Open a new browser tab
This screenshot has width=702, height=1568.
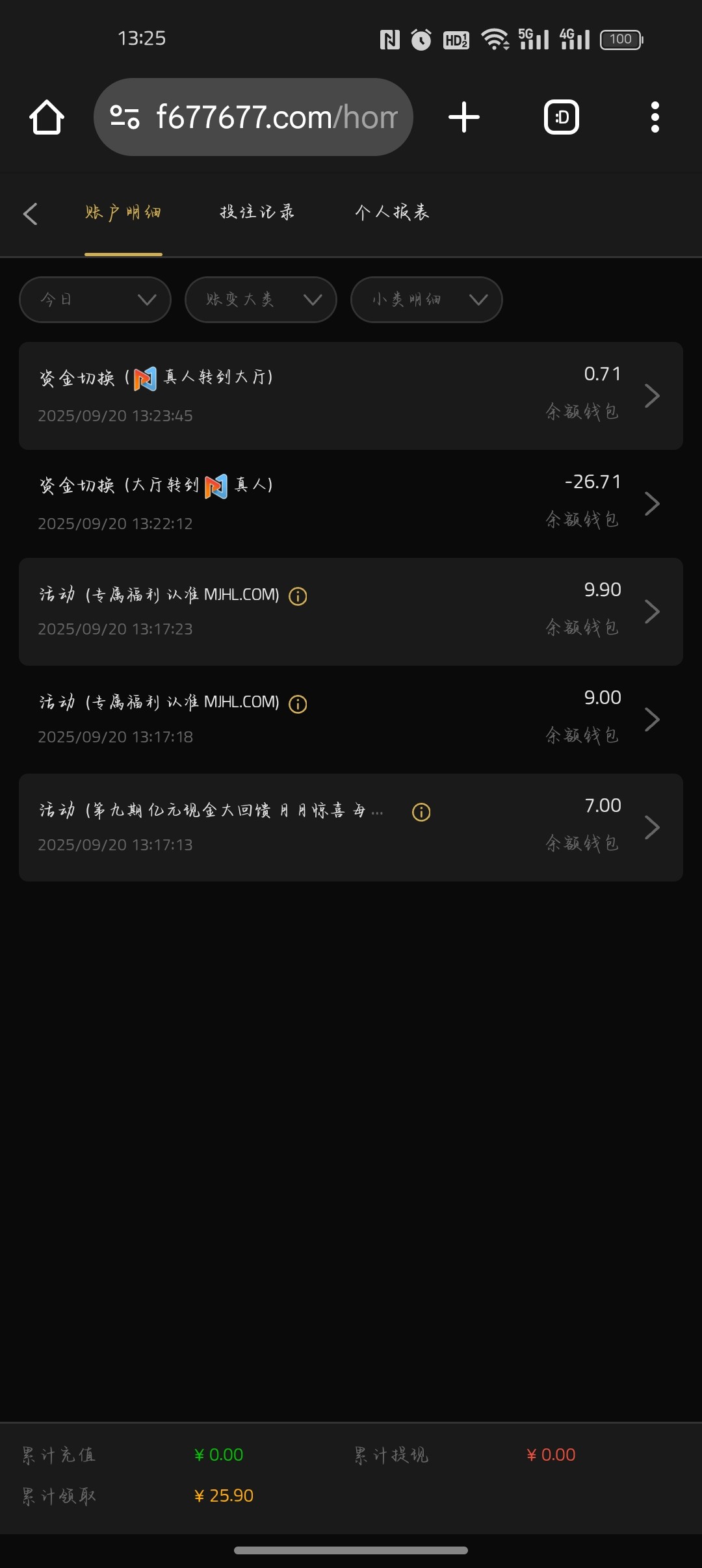(464, 118)
